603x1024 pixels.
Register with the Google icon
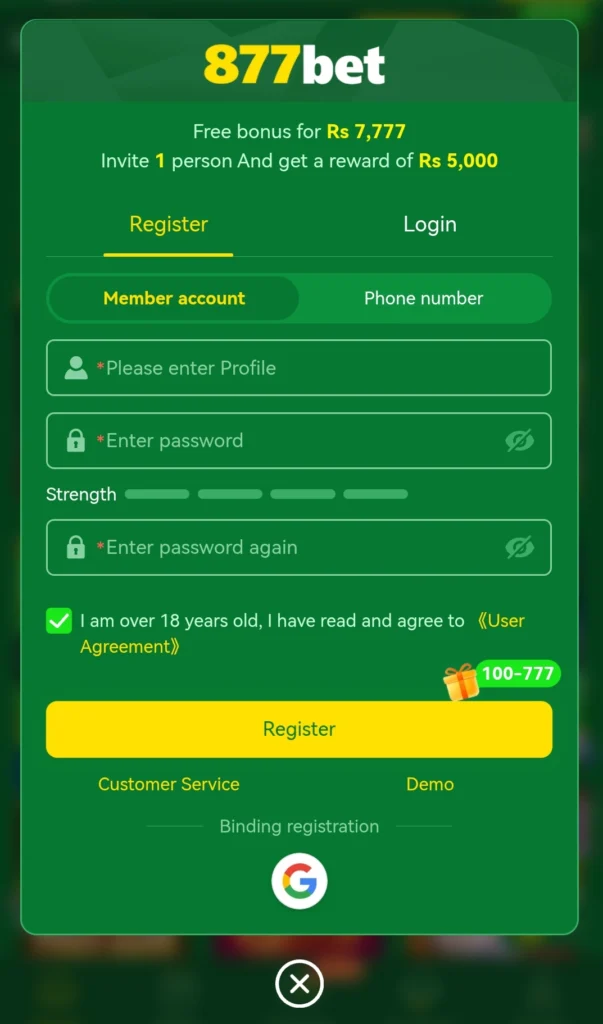point(299,881)
